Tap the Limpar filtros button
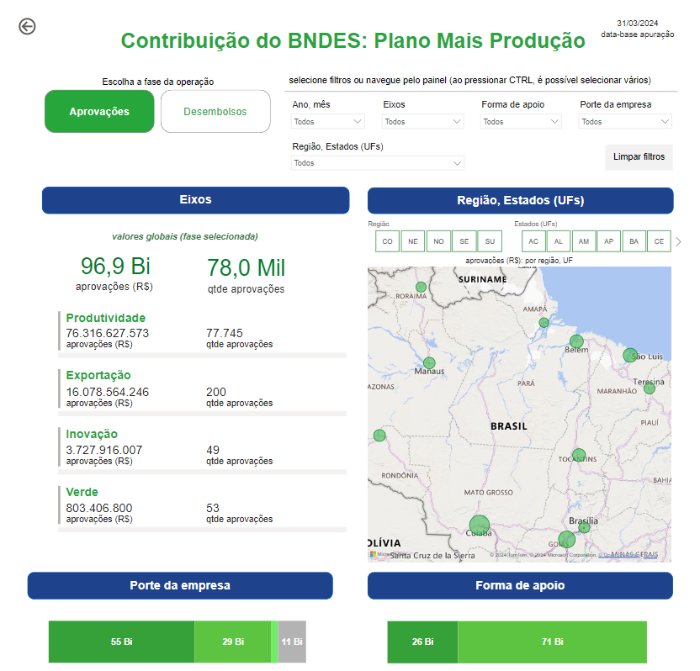Viewport: 700px width, 671px height. (640, 157)
